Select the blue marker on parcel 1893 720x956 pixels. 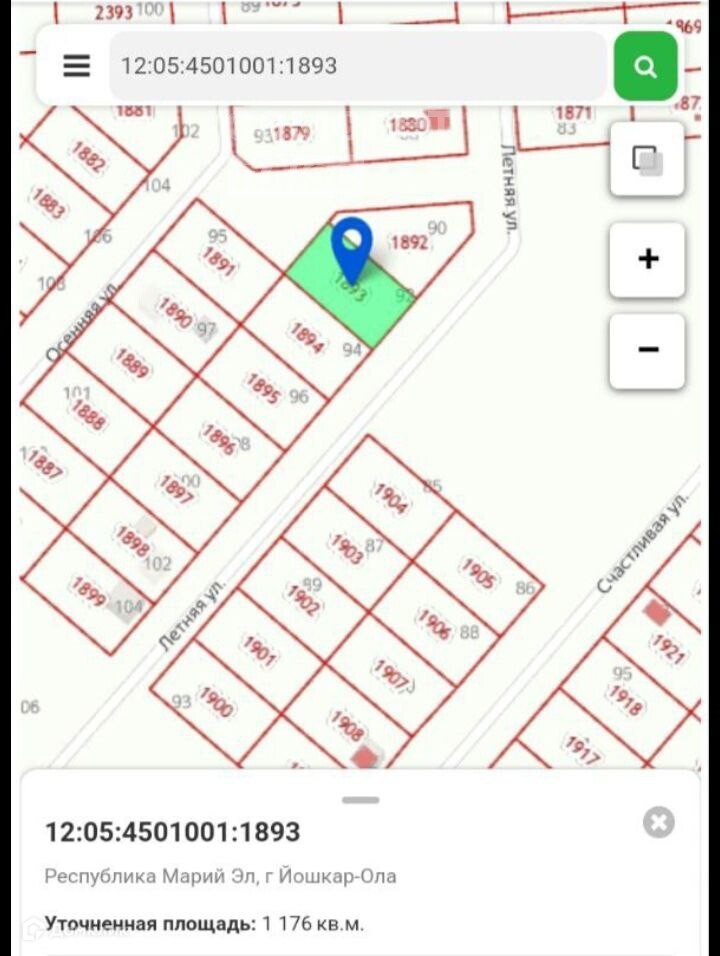(x=352, y=246)
